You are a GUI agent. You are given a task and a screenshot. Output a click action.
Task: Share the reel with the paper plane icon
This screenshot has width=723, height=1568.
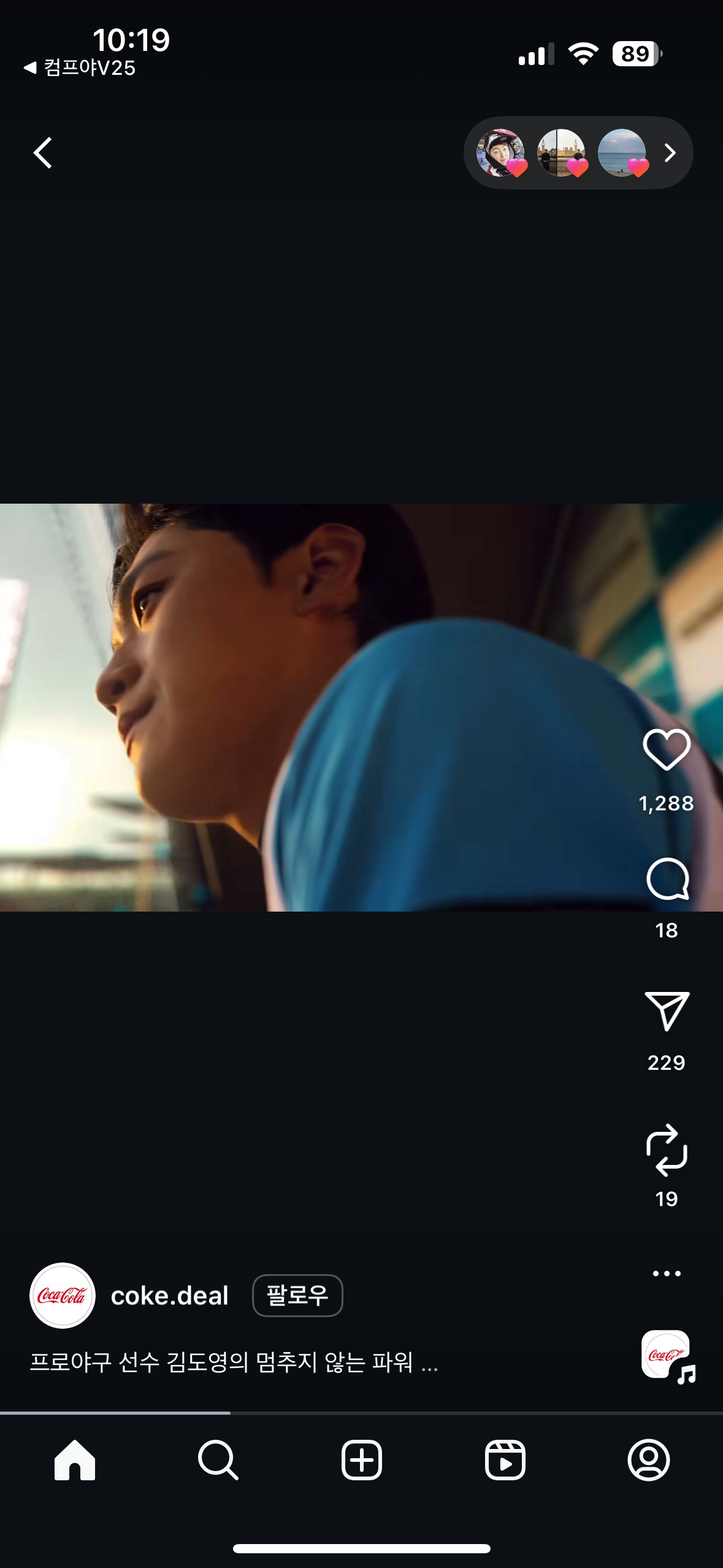click(667, 1010)
